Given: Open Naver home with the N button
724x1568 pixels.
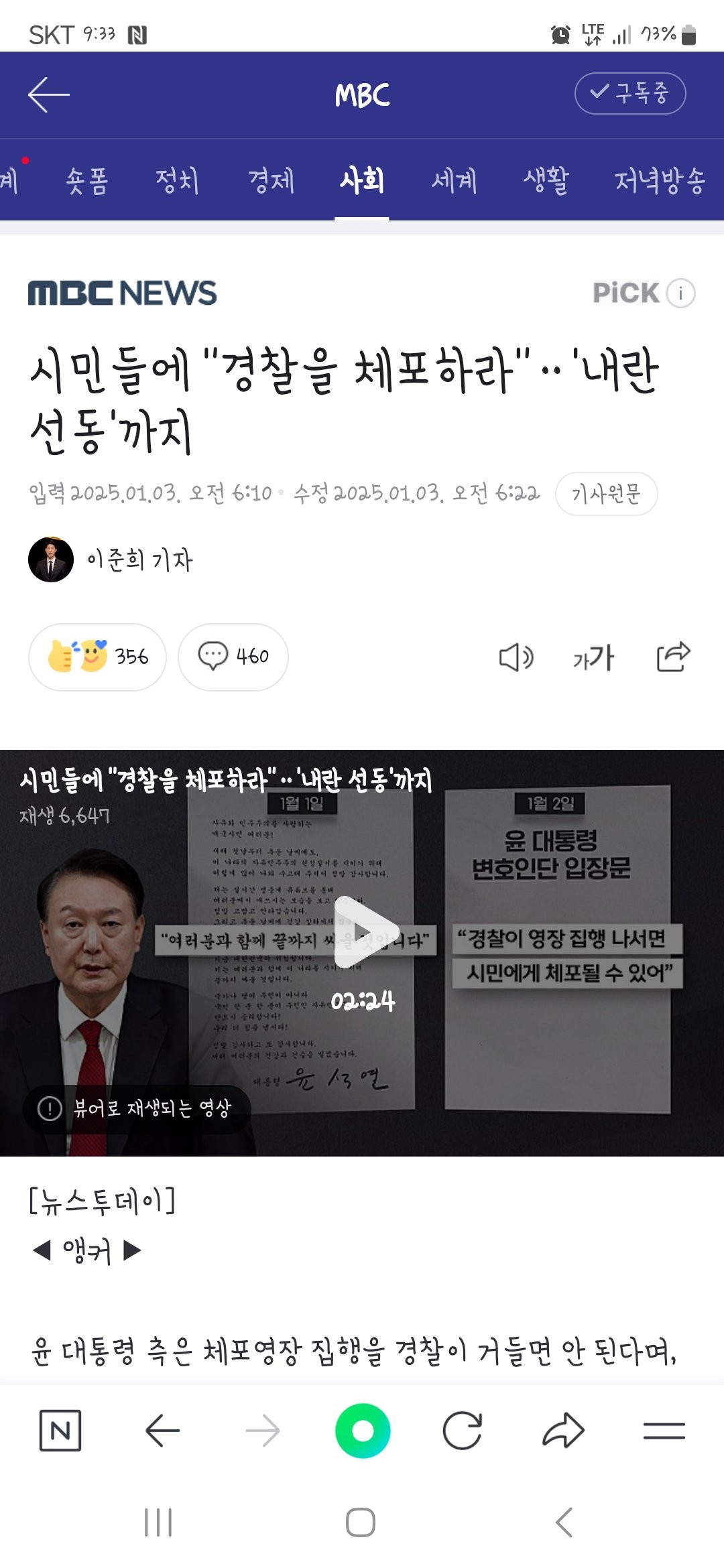Looking at the screenshot, I should pyautogui.click(x=60, y=1431).
